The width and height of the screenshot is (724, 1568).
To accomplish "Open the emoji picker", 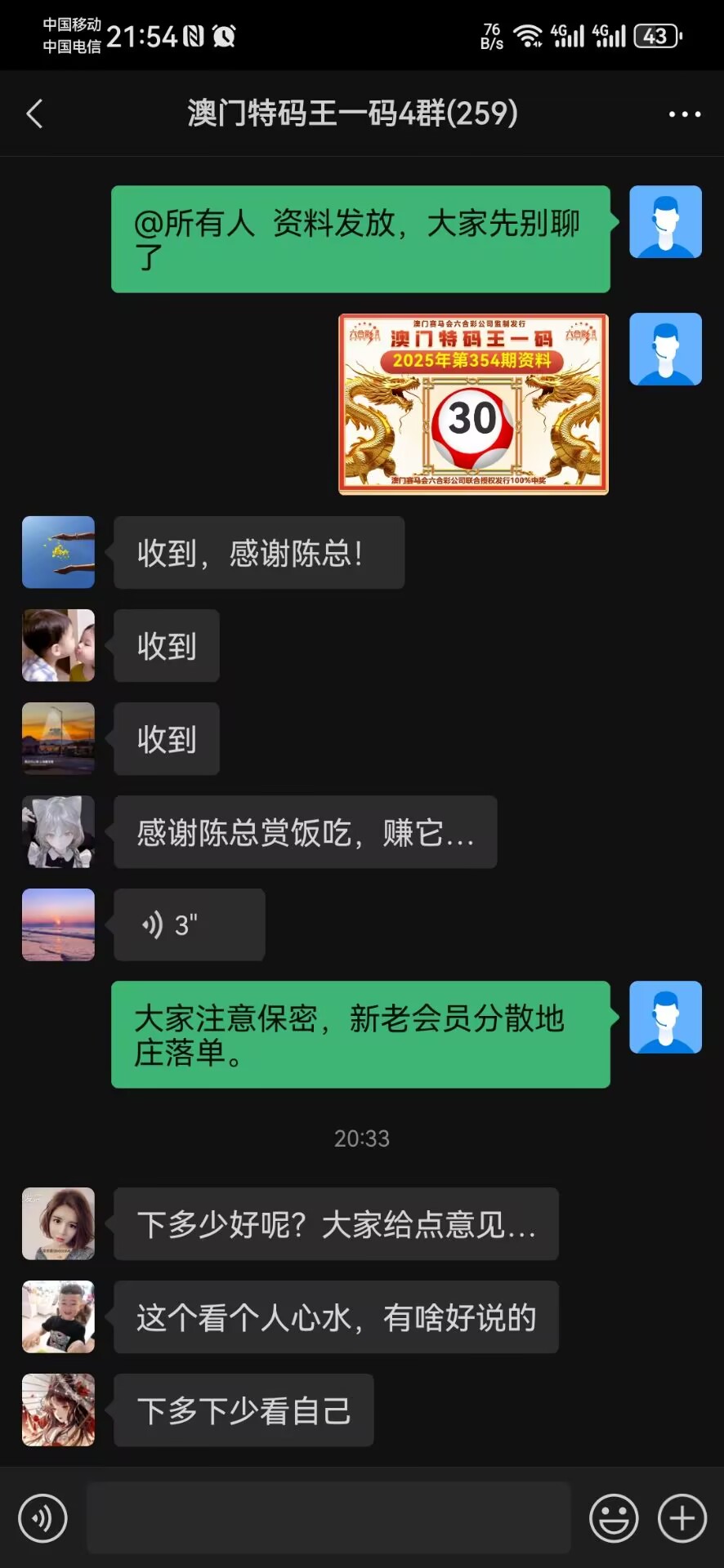I will [614, 1518].
